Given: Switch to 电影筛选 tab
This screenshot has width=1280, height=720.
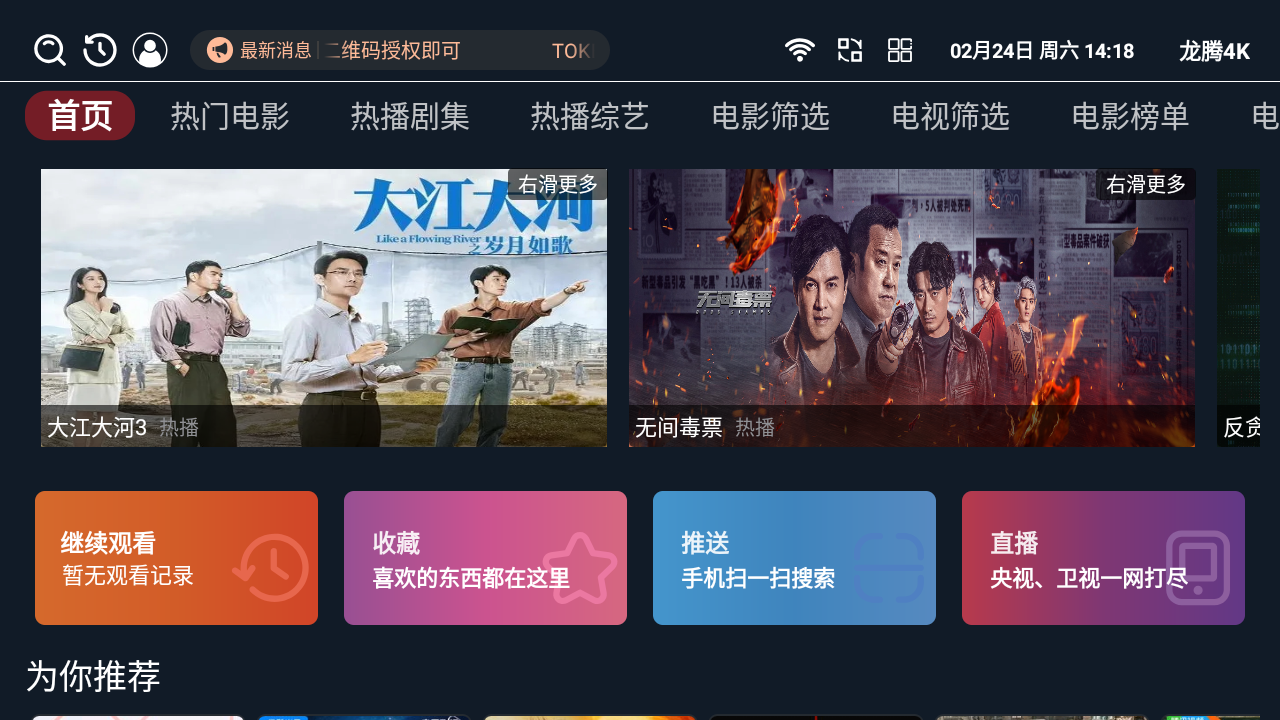Looking at the screenshot, I should [x=770, y=117].
